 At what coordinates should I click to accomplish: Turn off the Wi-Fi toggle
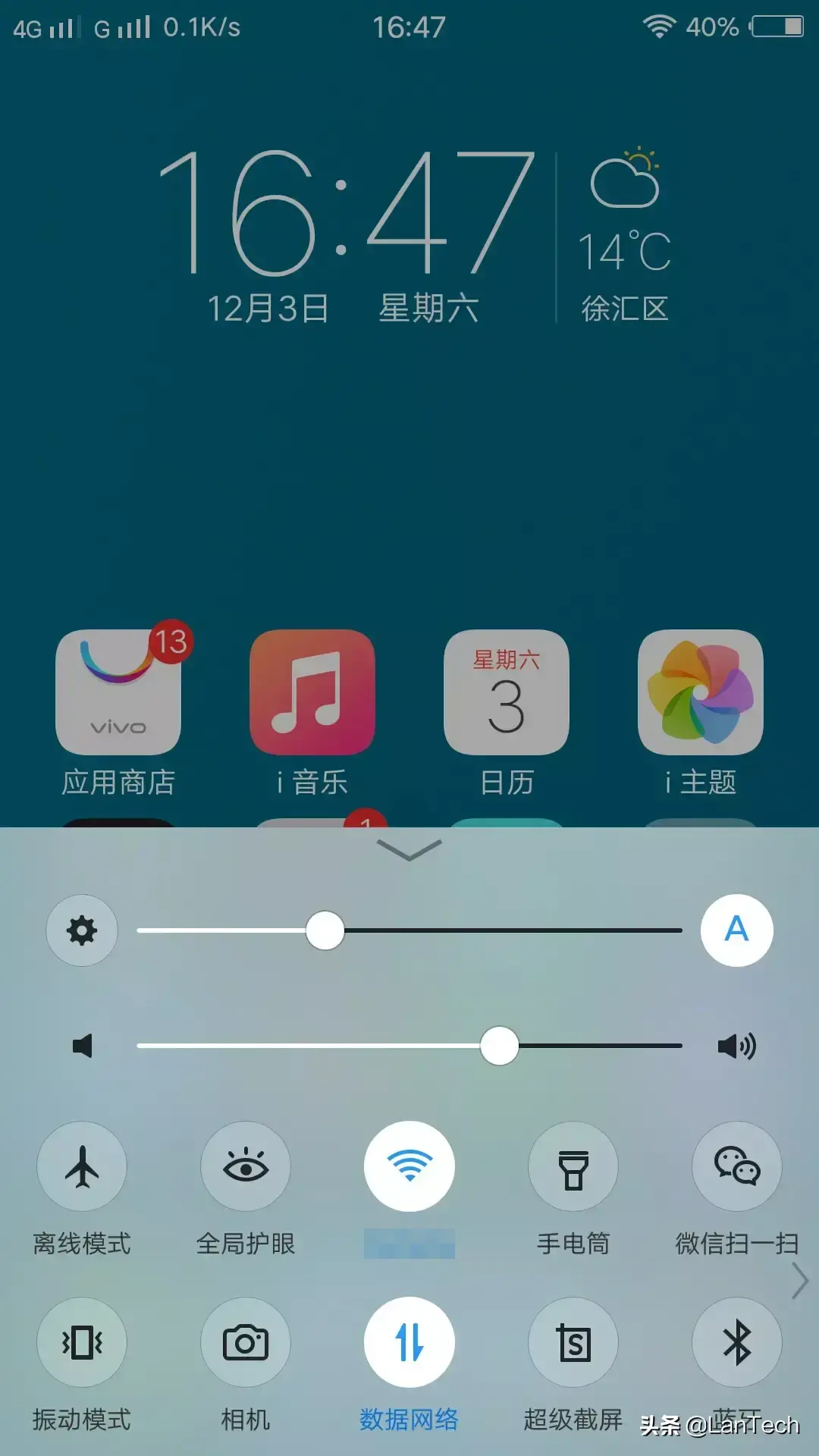[x=409, y=1166]
